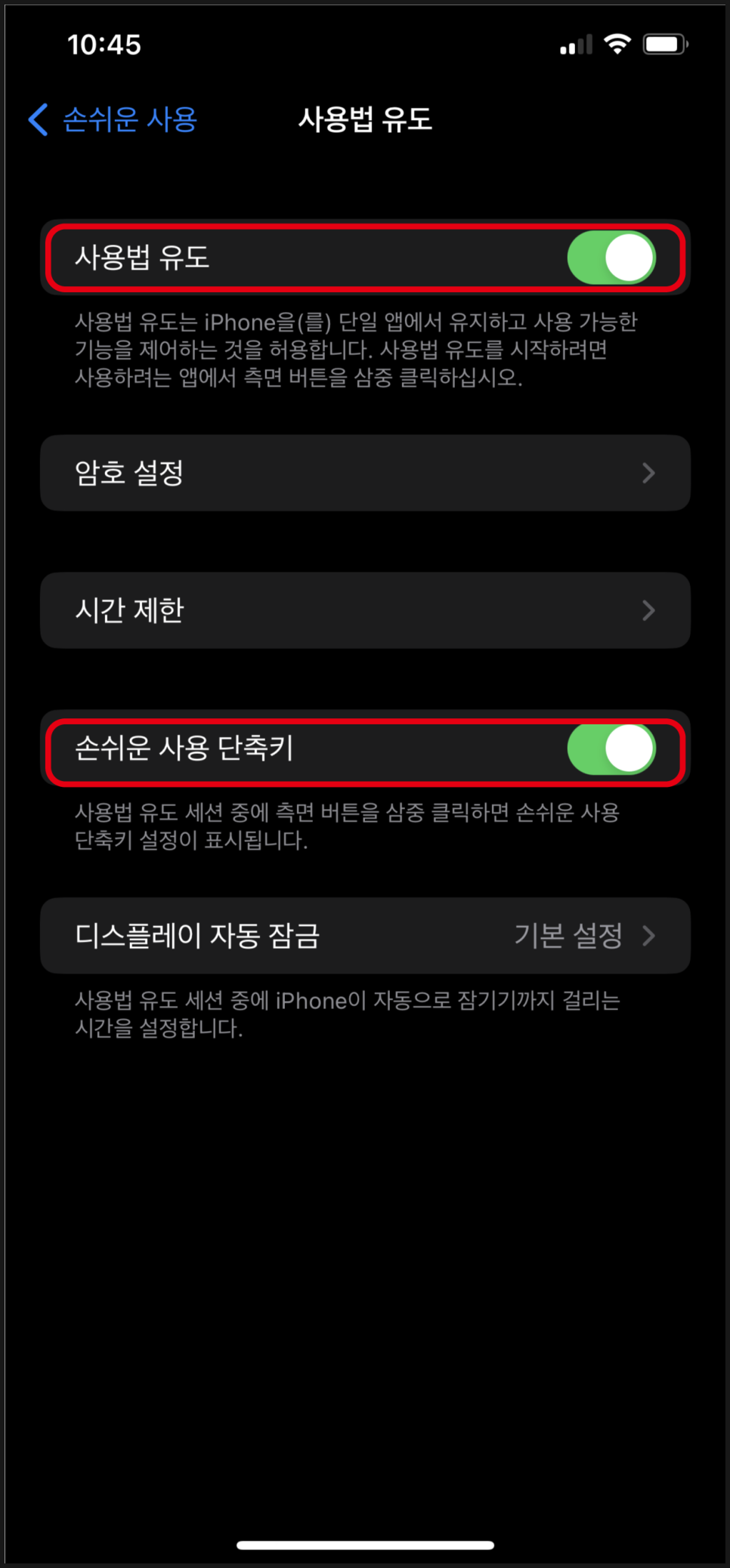Open 시간 제한 settings

tap(365, 610)
